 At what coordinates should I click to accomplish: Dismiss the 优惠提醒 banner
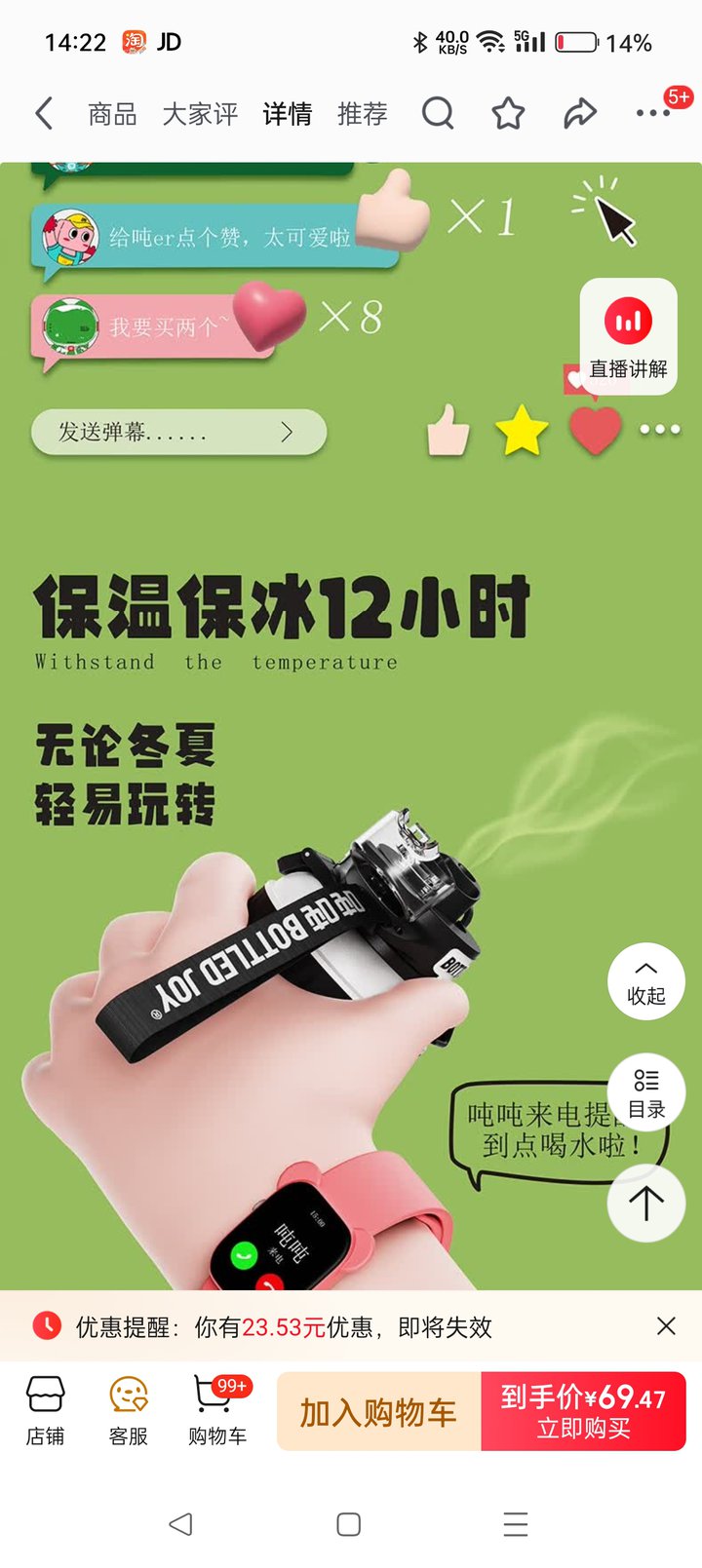[666, 1326]
